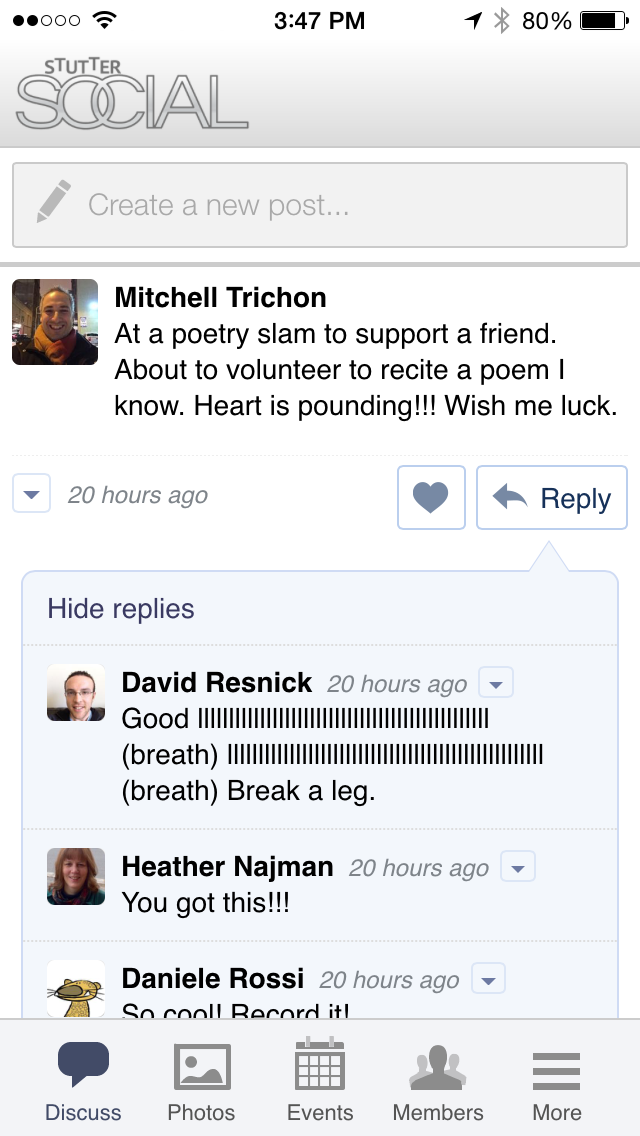Open the dropdown next to David Resnick's reply
Viewport: 640px width, 1136px height.
pyautogui.click(x=496, y=684)
